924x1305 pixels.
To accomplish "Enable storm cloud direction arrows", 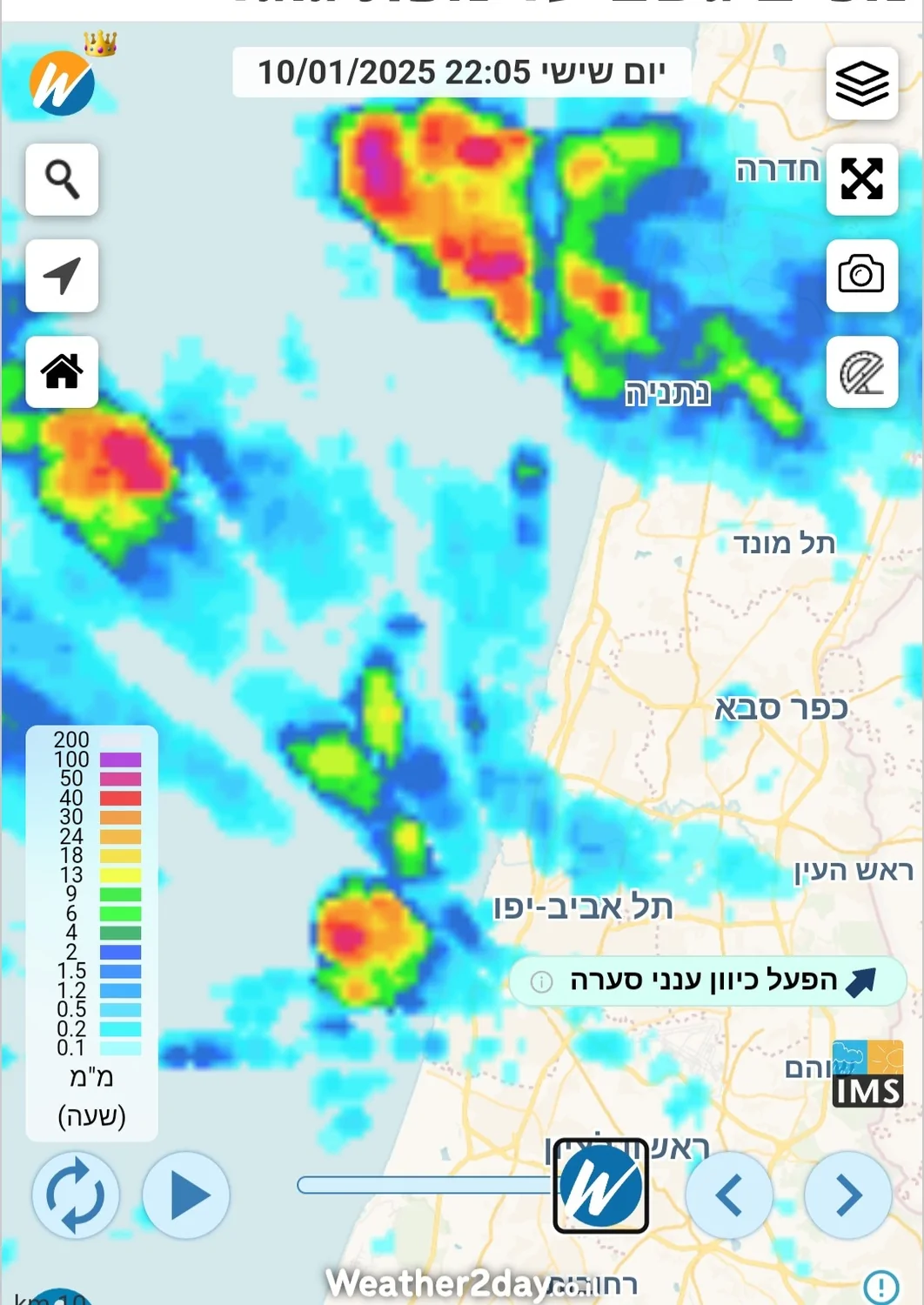I will pos(706,981).
